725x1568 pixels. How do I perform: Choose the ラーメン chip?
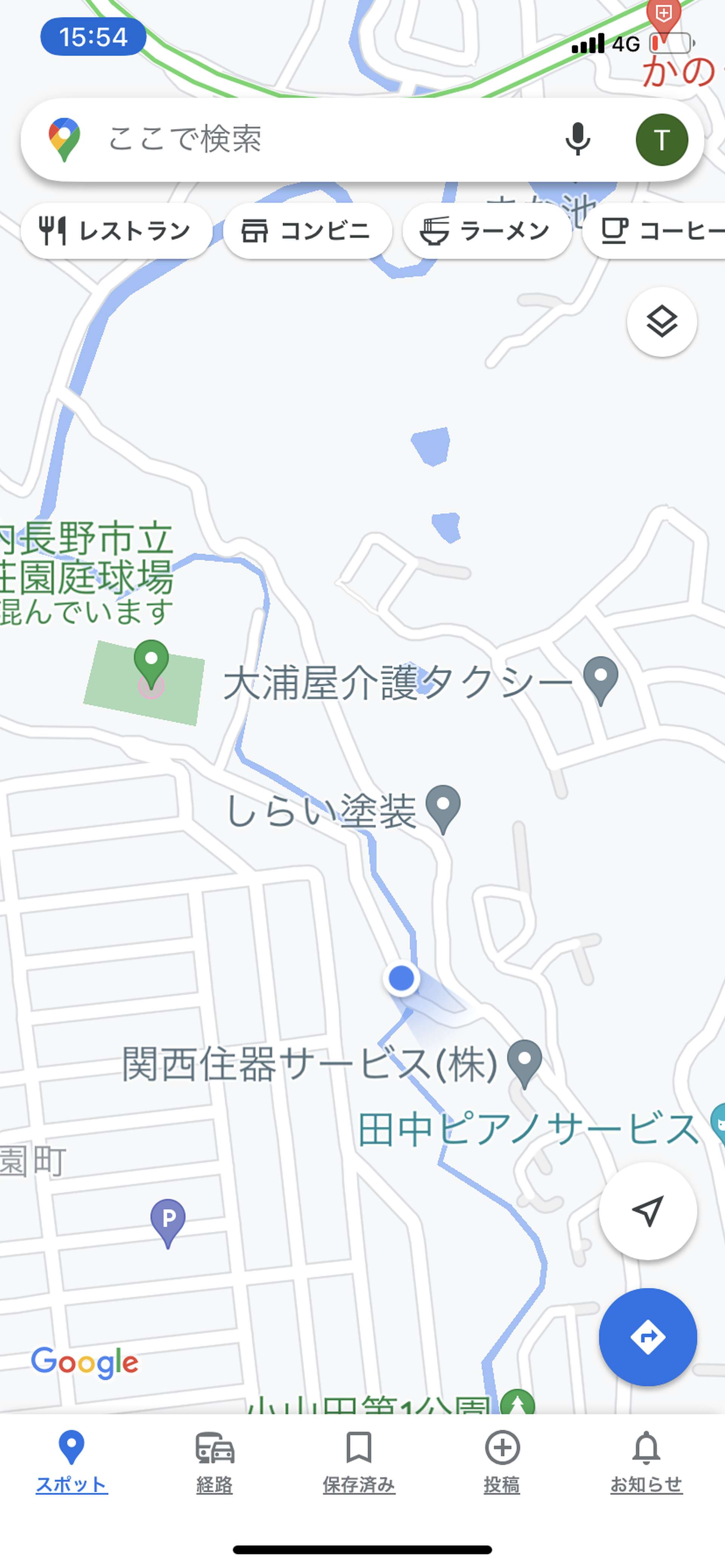[x=486, y=231]
